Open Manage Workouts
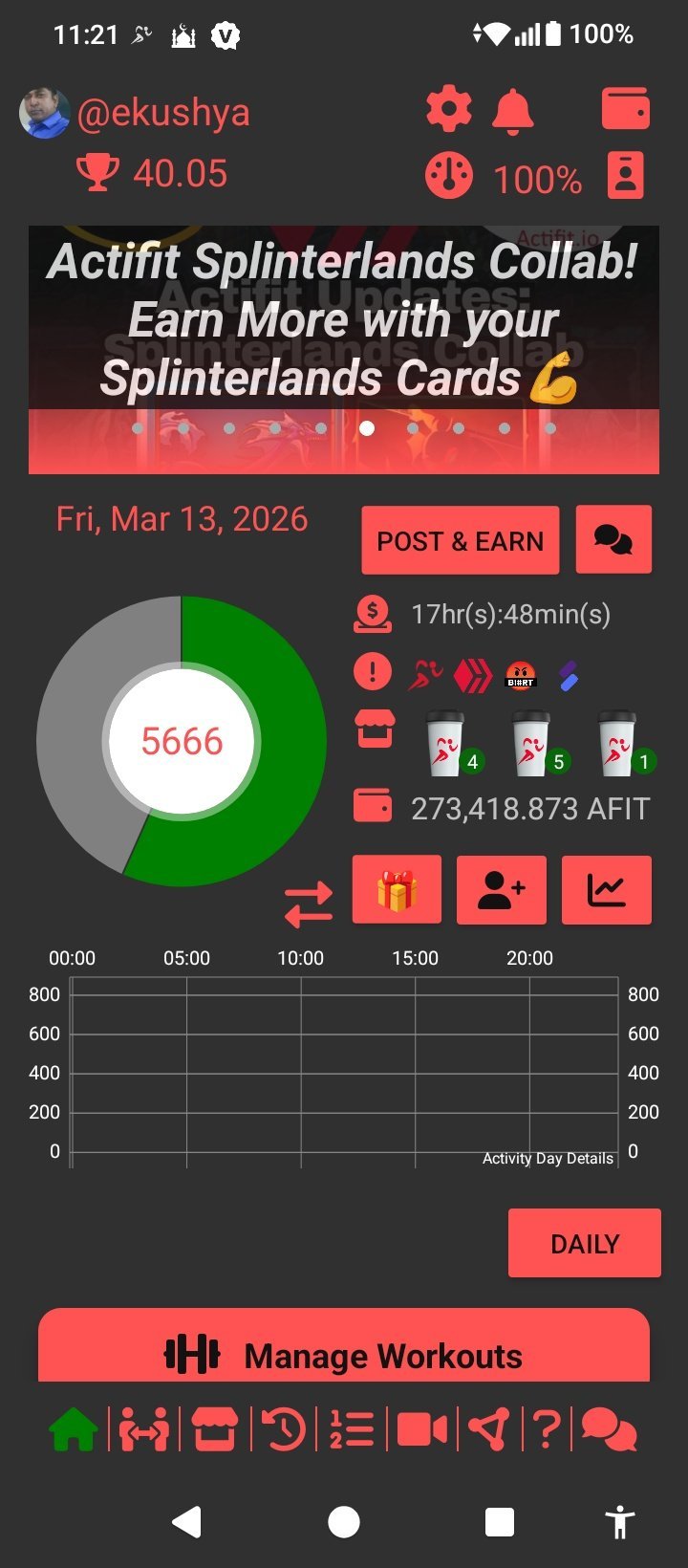 344,1354
